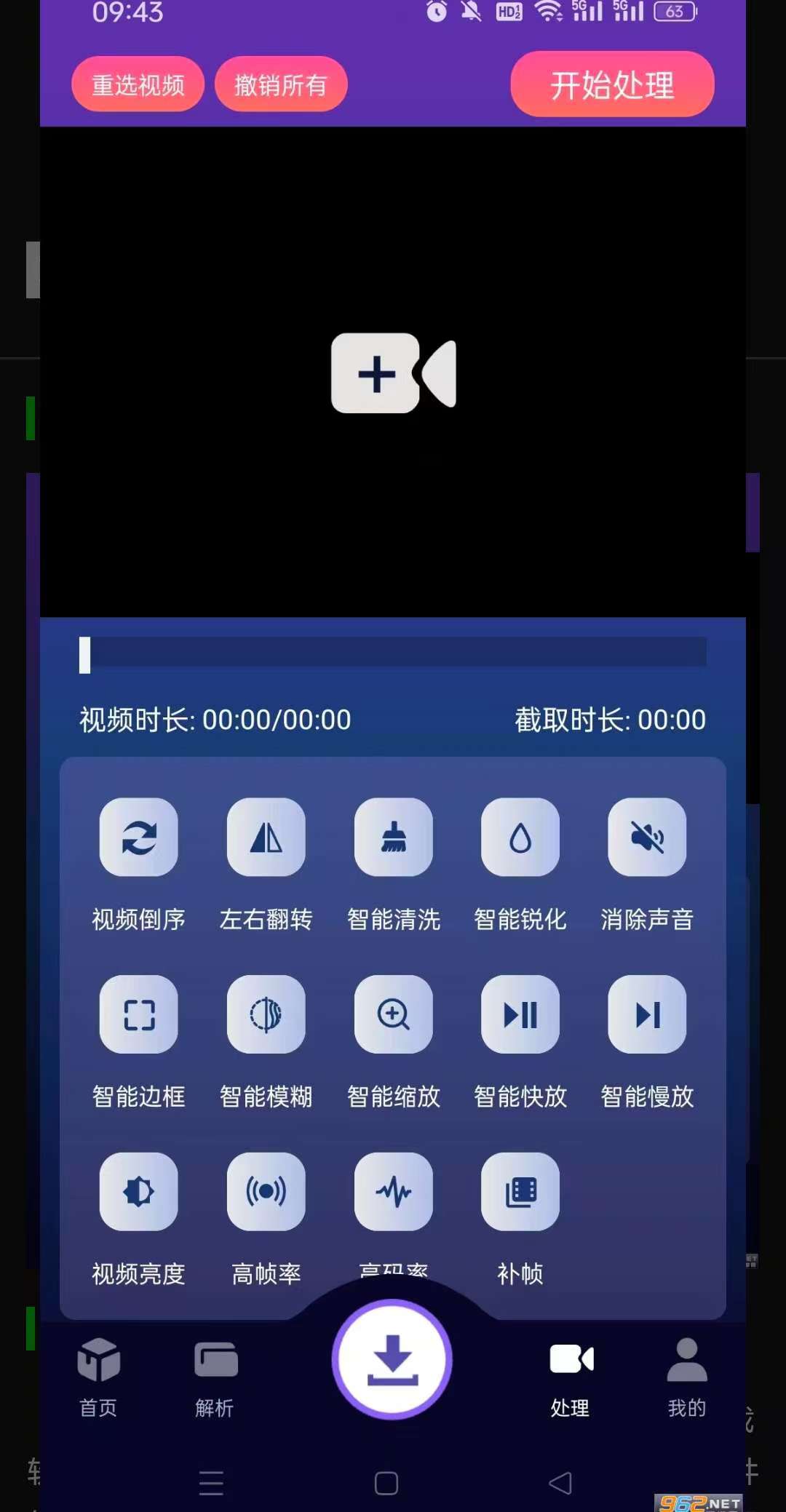786x1512 pixels.
Task: Start processing with 开始处理
Action: 612,84
